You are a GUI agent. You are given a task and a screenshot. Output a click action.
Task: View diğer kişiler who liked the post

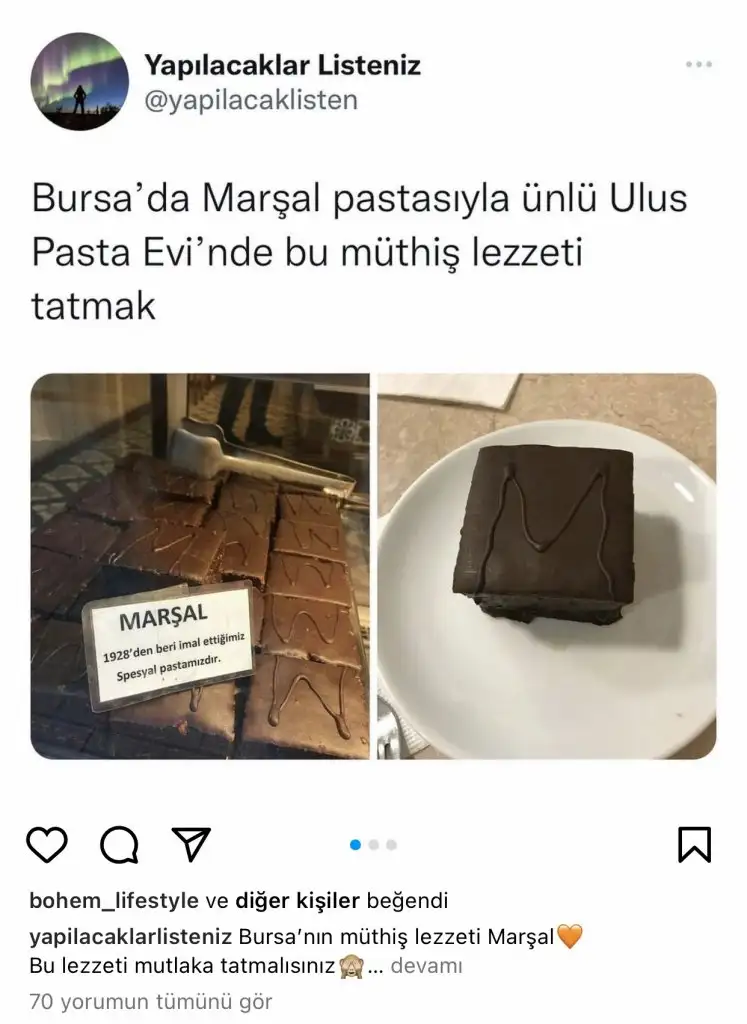(297, 901)
